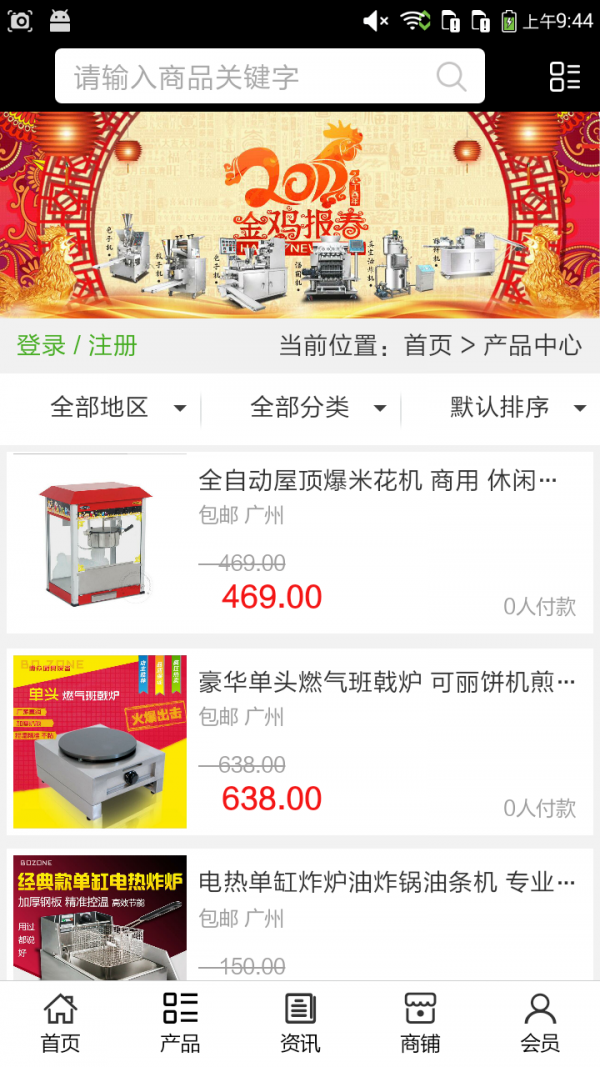Open 登录 / 注册 link
This screenshot has height=1067, width=600.
tap(77, 346)
